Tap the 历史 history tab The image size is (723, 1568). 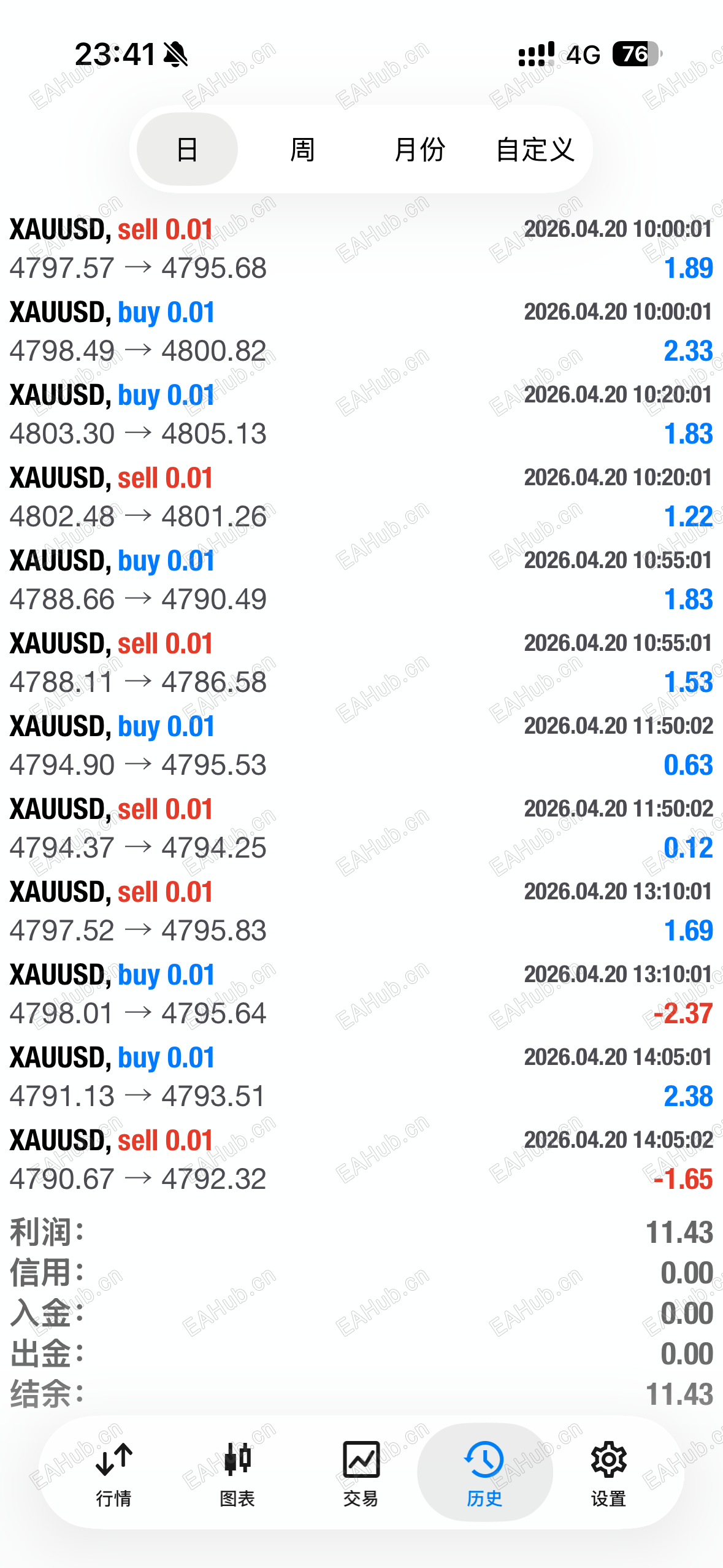[484, 1472]
